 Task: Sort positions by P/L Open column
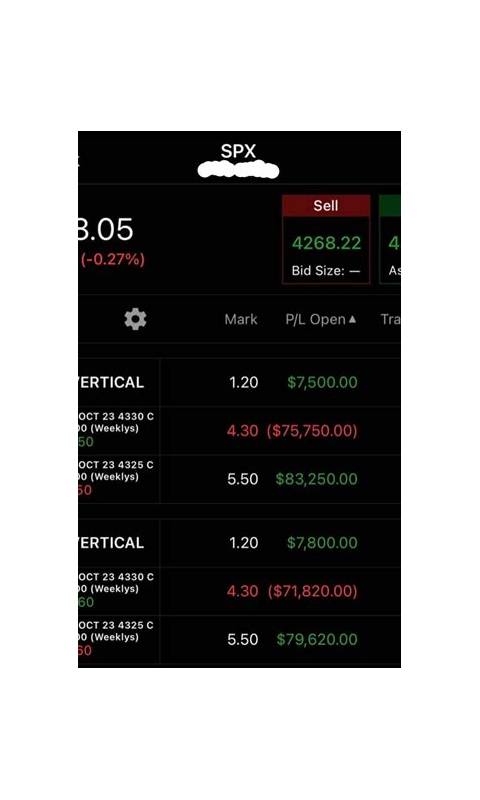pyautogui.click(x=320, y=319)
